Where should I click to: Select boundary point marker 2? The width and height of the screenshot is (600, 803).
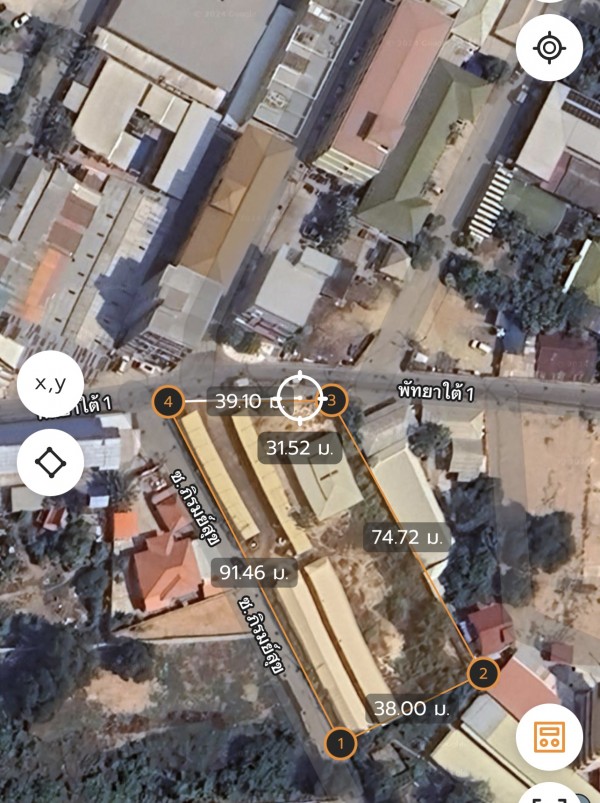click(x=482, y=673)
